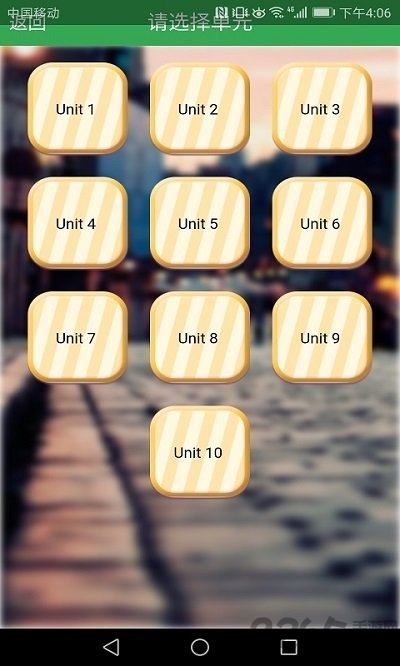Tap the system home button

(x=200, y=647)
